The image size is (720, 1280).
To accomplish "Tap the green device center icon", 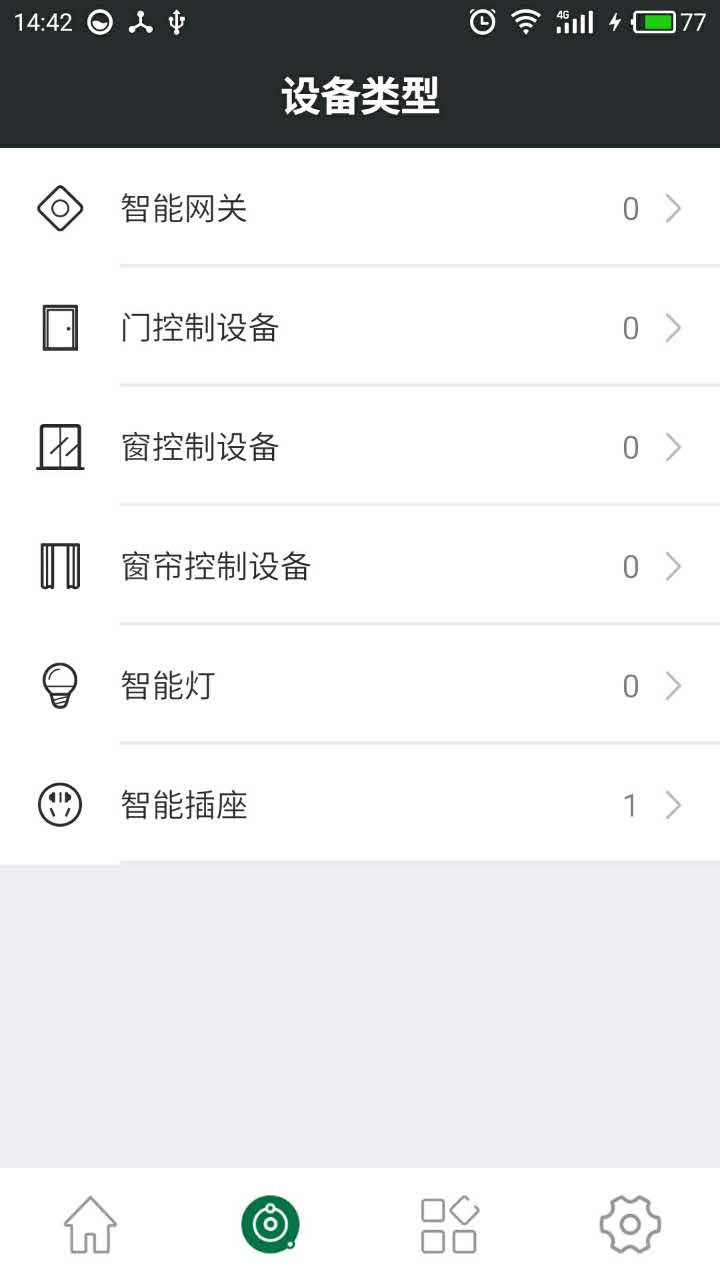I will pos(269,1222).
